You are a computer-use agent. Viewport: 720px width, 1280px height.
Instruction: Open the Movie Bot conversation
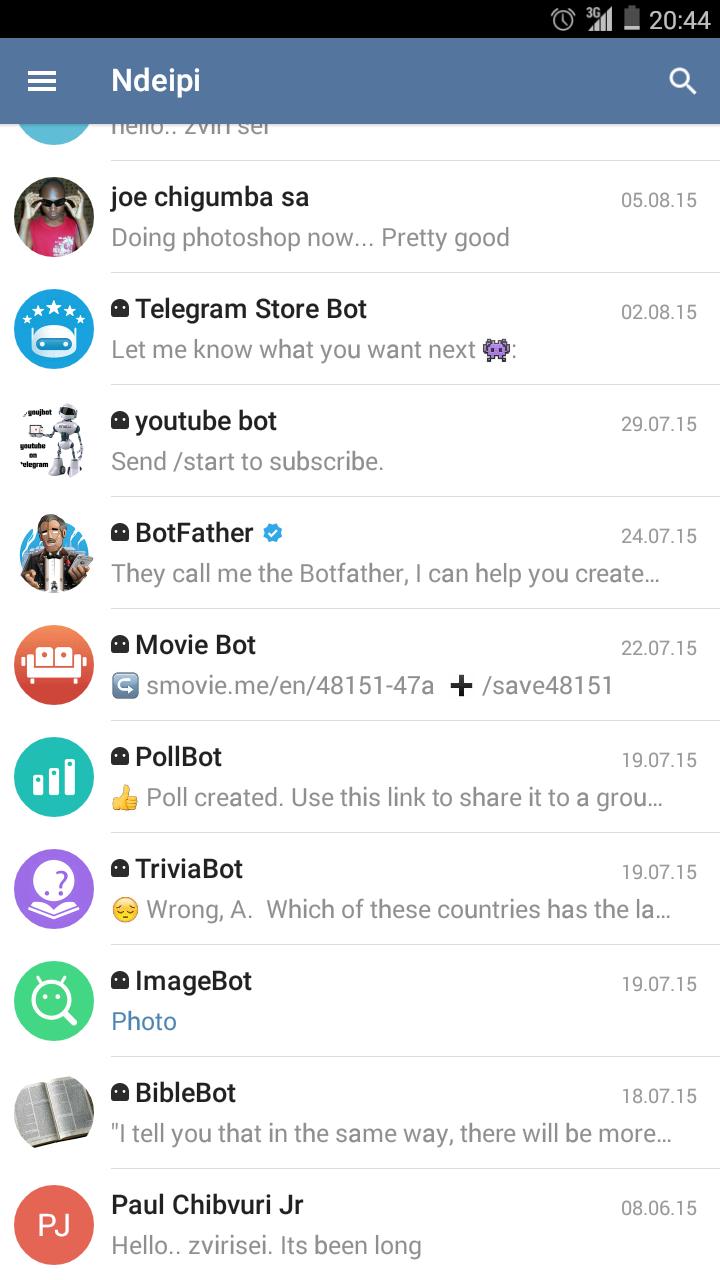click(360, 665)
